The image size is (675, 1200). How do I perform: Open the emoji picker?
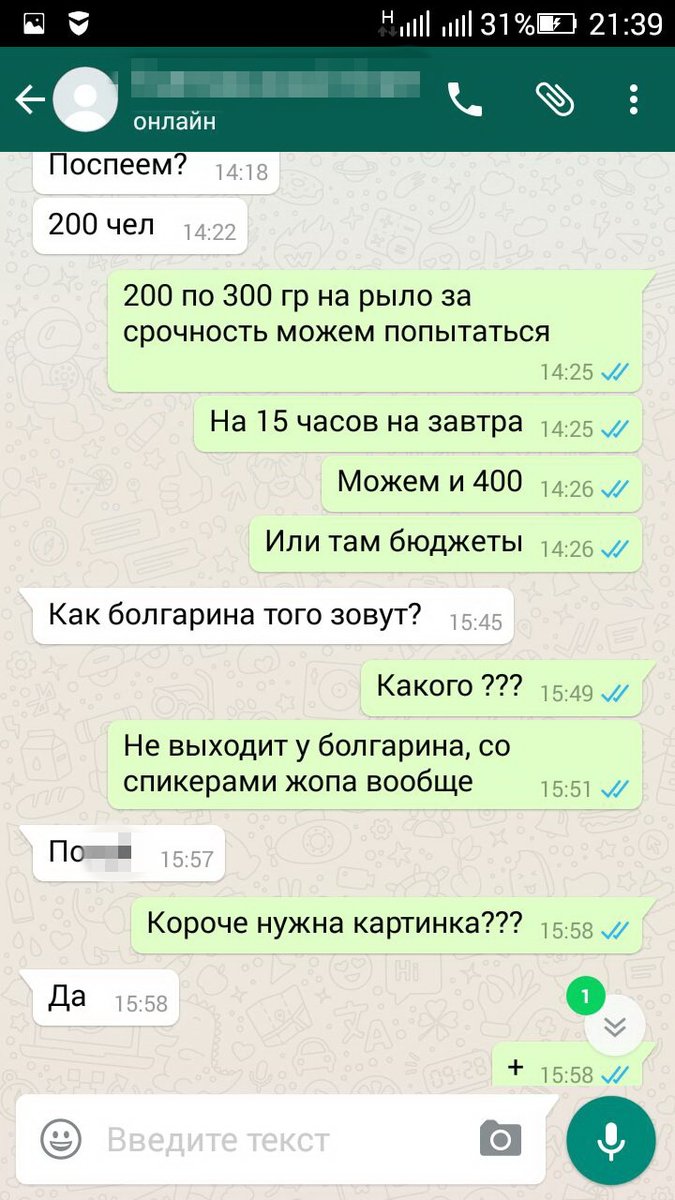tap(61, 1139)
